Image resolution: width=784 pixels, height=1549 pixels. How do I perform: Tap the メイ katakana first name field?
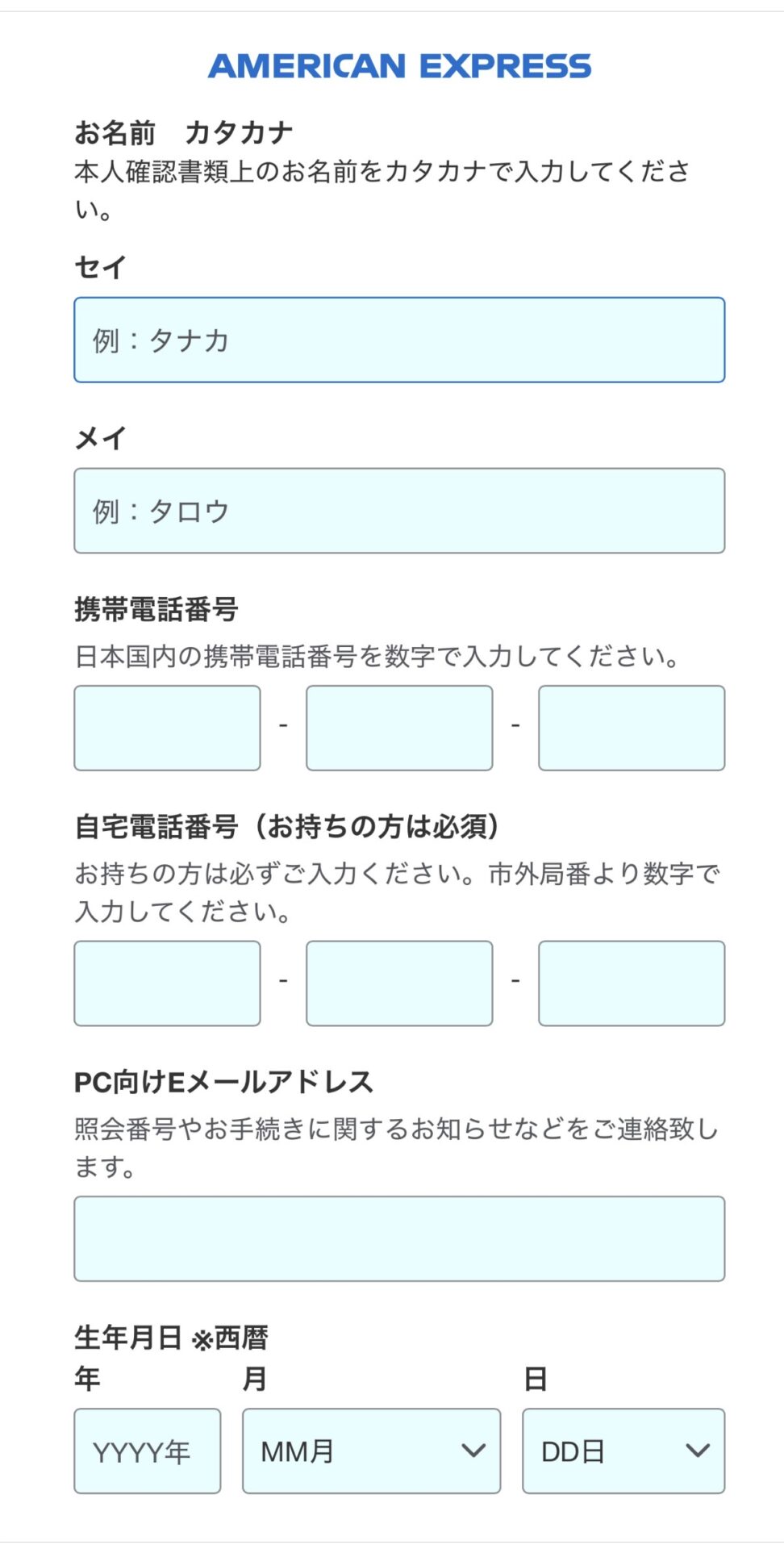click(399, 511)
